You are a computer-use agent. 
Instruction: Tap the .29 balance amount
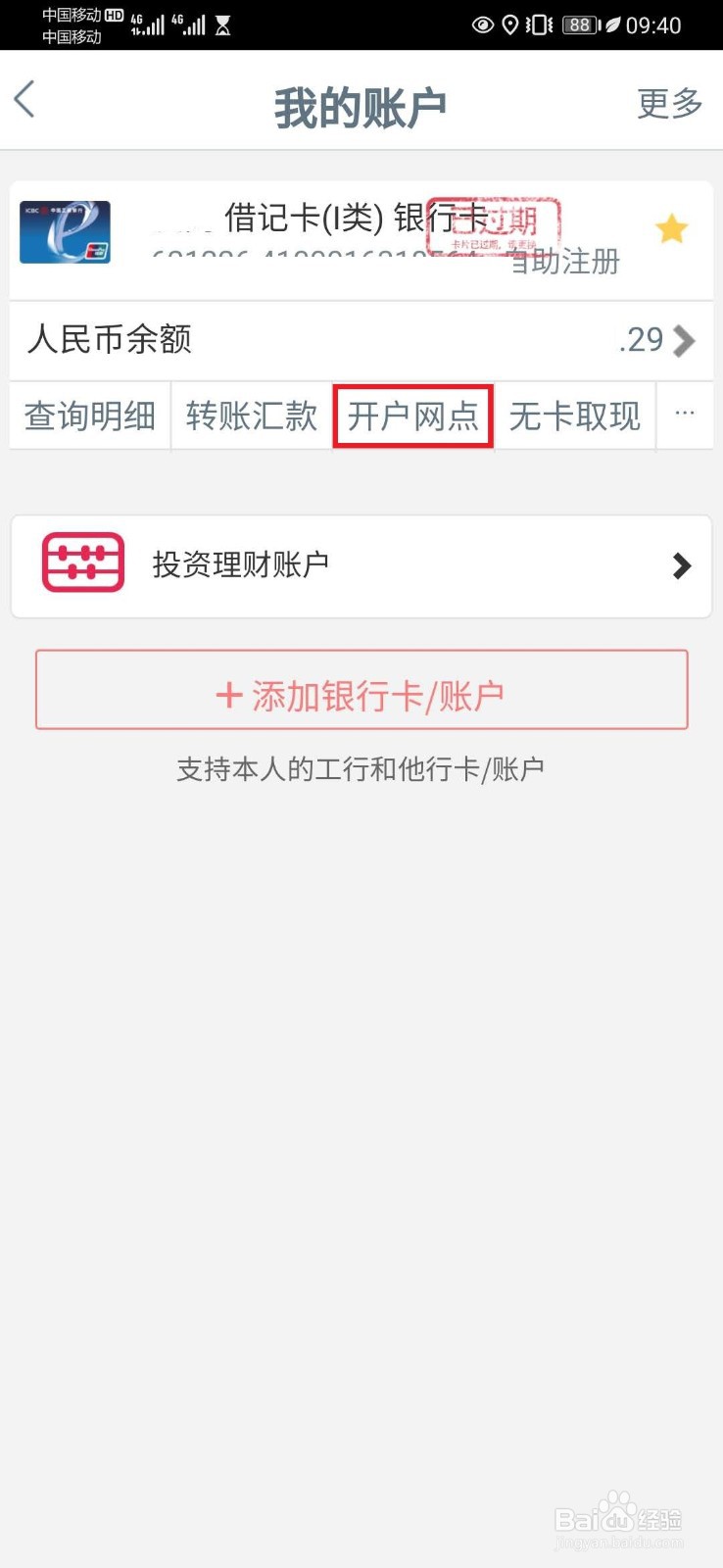tap(638, 340)
